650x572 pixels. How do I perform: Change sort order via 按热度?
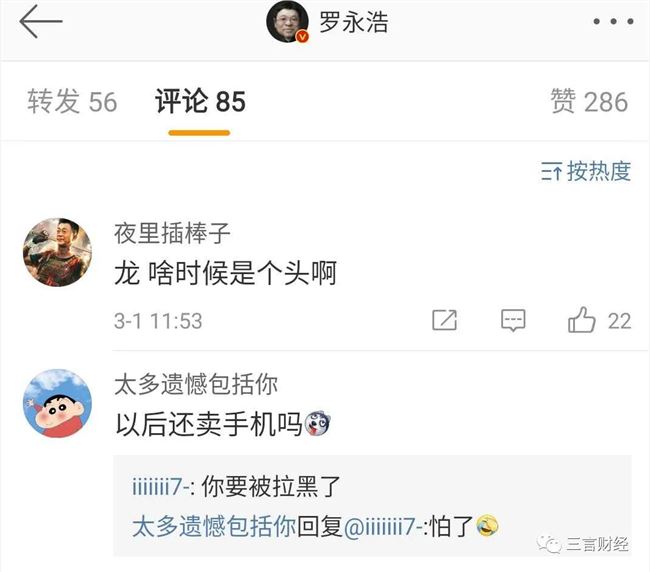tap(586, 172)
